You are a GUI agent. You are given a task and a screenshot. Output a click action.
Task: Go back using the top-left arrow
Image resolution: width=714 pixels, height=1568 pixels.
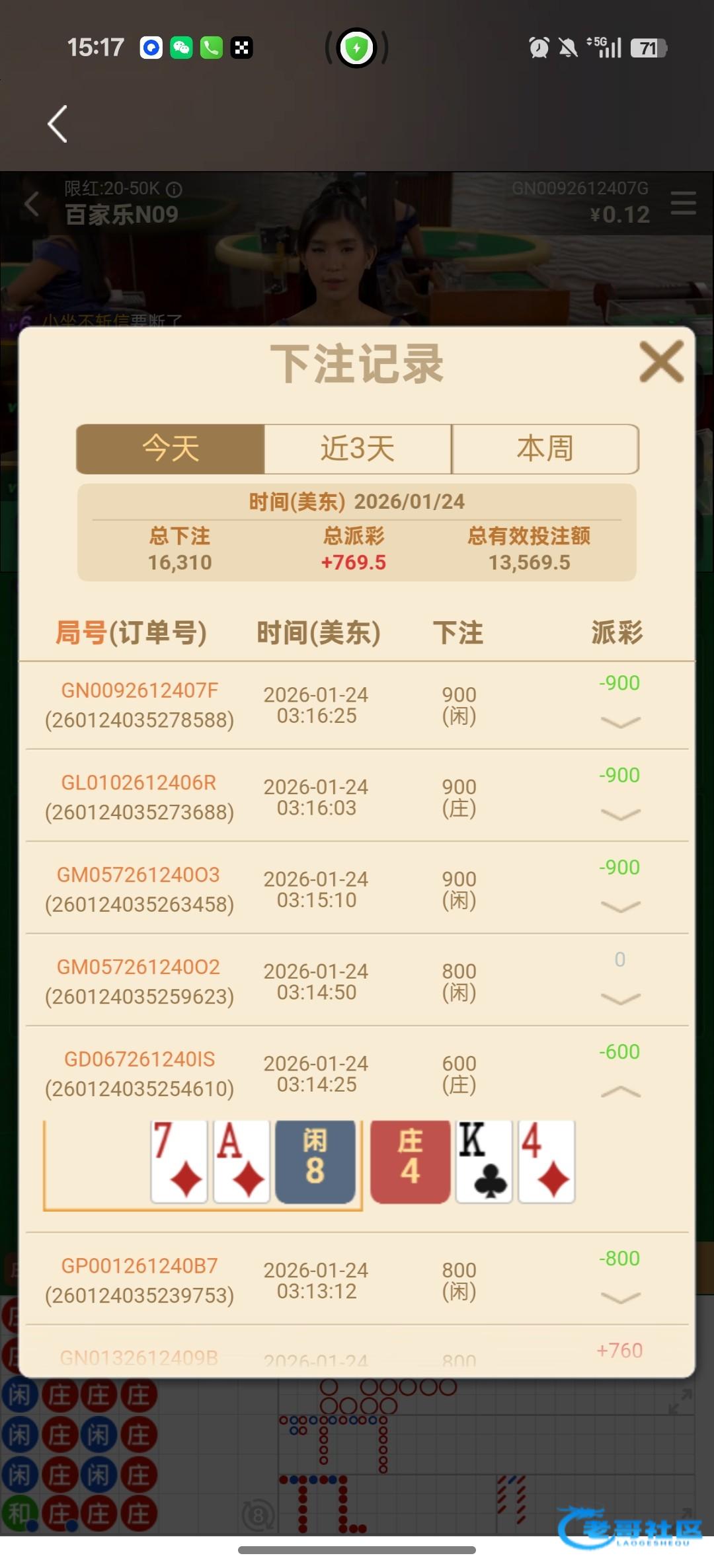(x=58, y=124)
